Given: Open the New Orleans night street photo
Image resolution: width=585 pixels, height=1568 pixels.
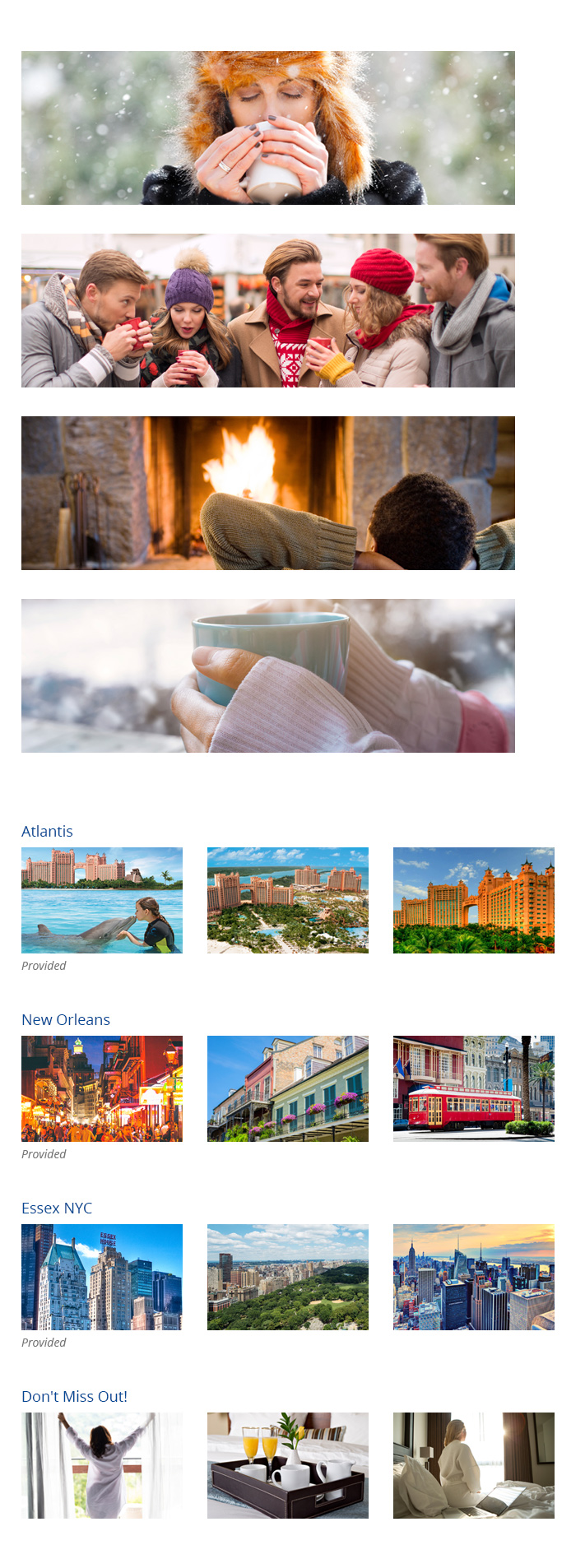Looking at the screenshot, I should coord(102,1088).
